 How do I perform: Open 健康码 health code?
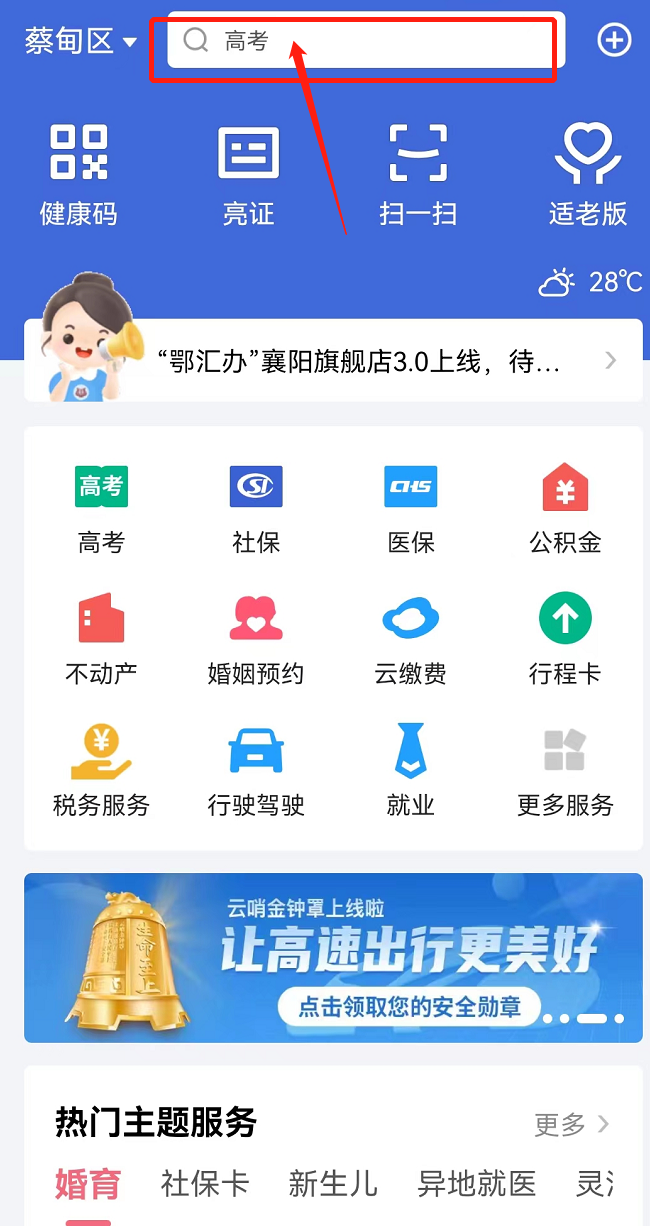tap(78, 174)
